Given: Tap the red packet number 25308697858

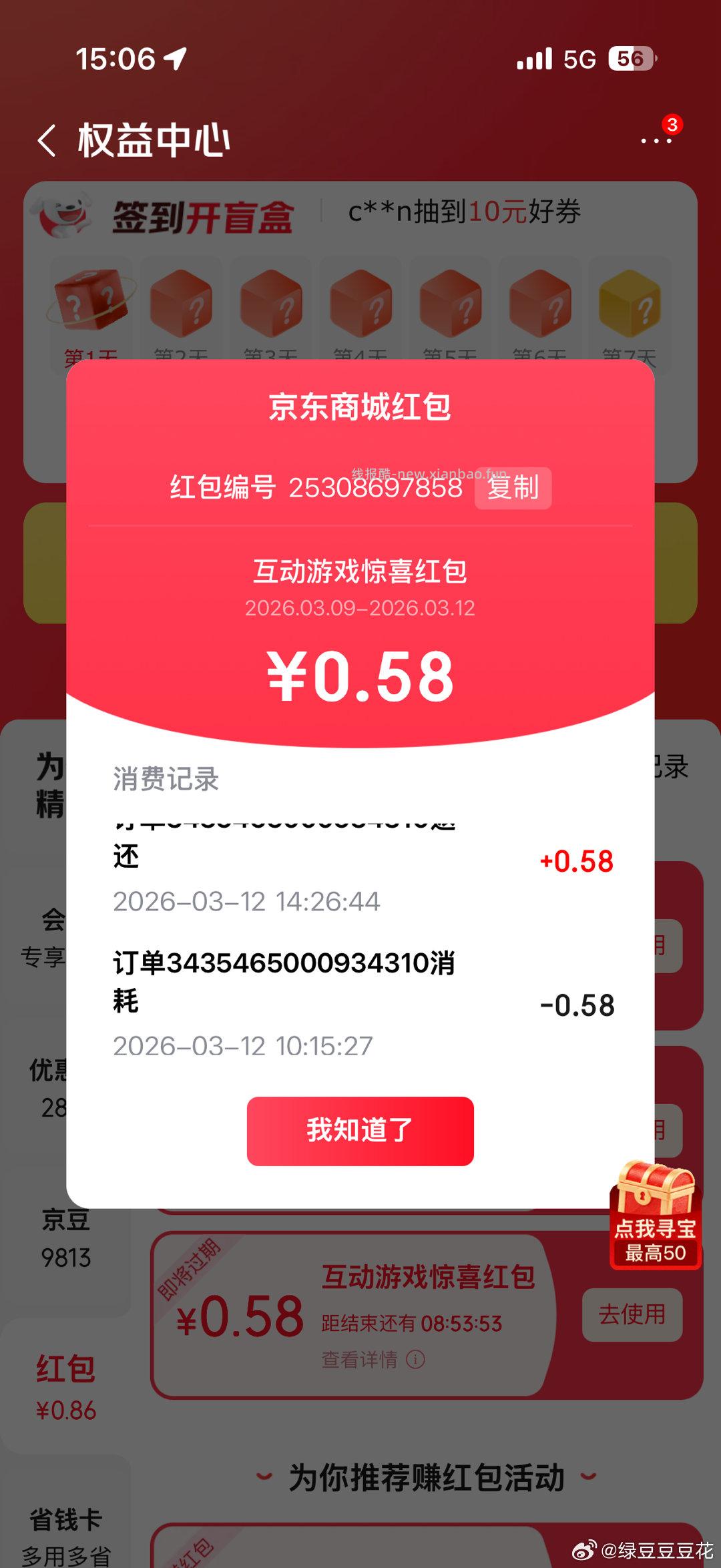Looking at the screenshot, I should coord(377,488).
